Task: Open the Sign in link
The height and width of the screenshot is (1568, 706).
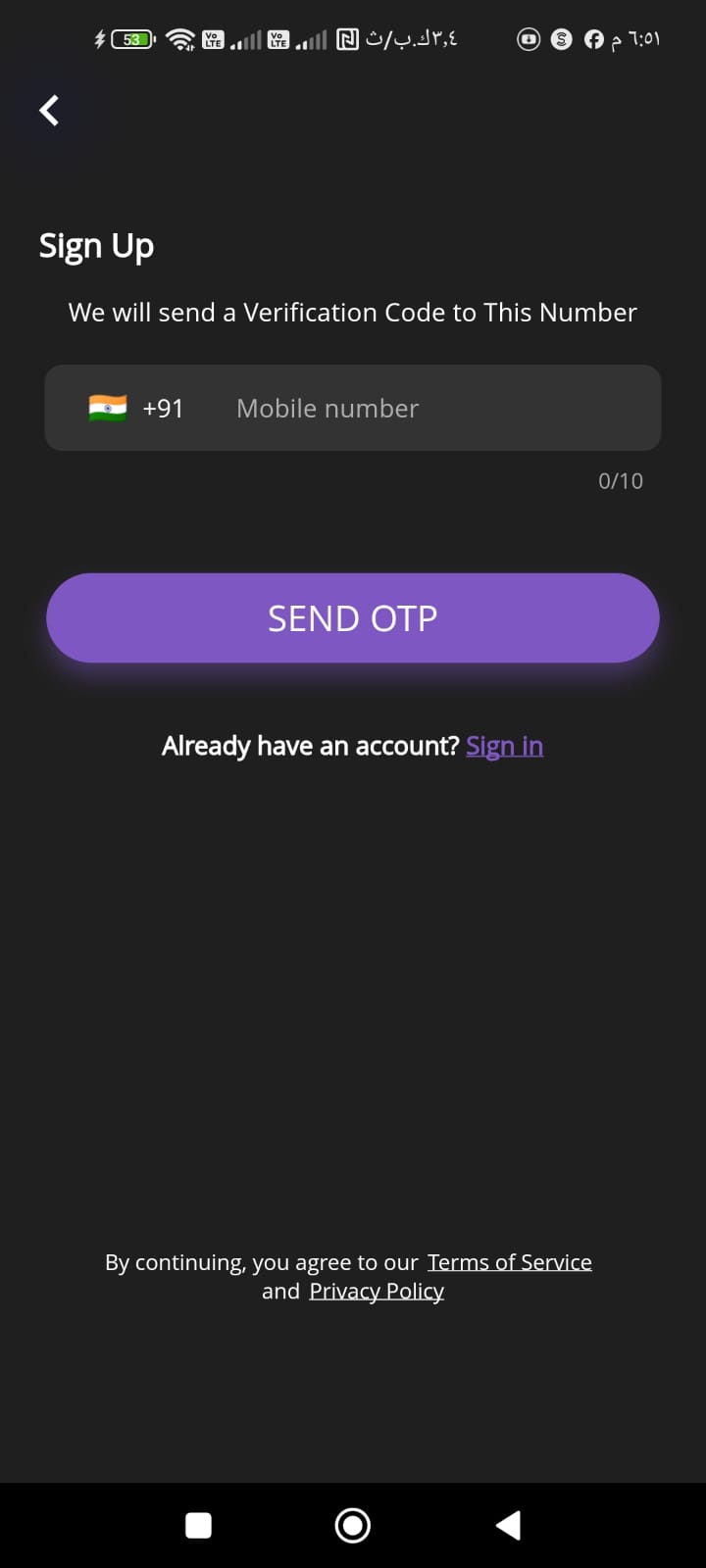Action: (504, 746)
